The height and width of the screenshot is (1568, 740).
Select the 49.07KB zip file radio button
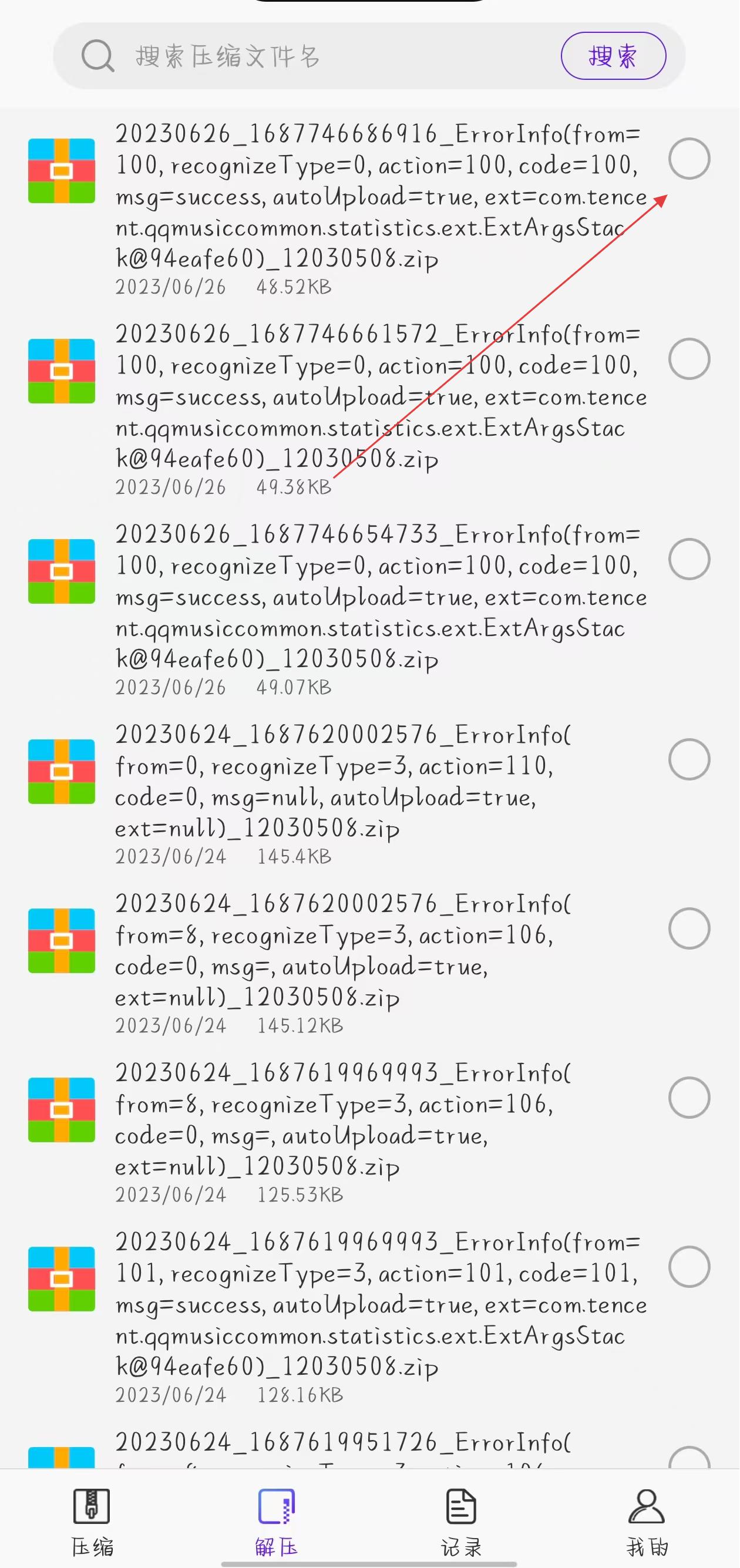[x=689, y=558]
